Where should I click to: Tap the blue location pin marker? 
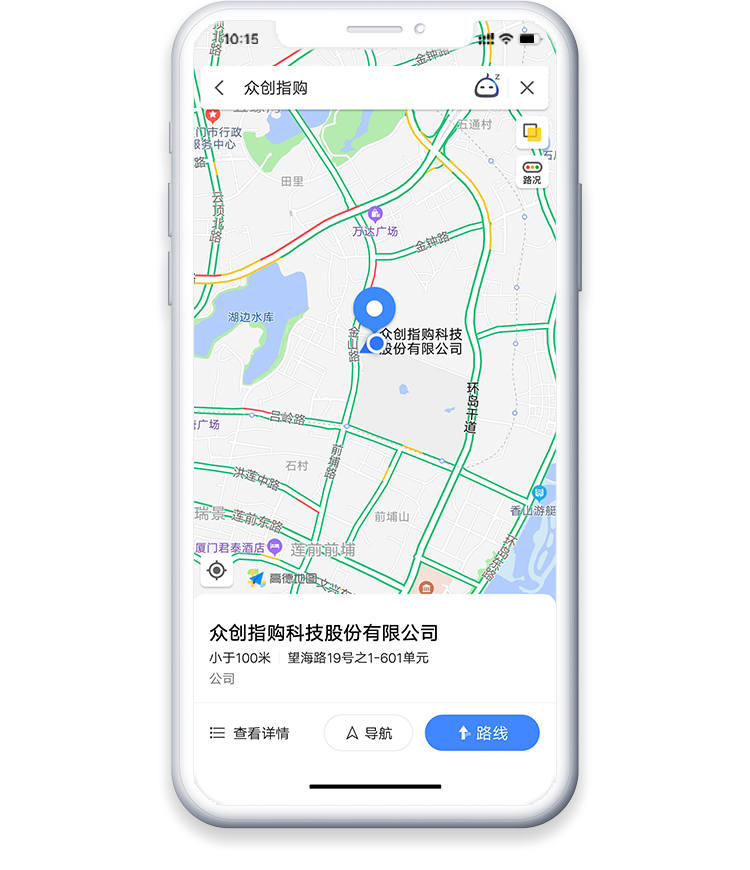[375, 309]
